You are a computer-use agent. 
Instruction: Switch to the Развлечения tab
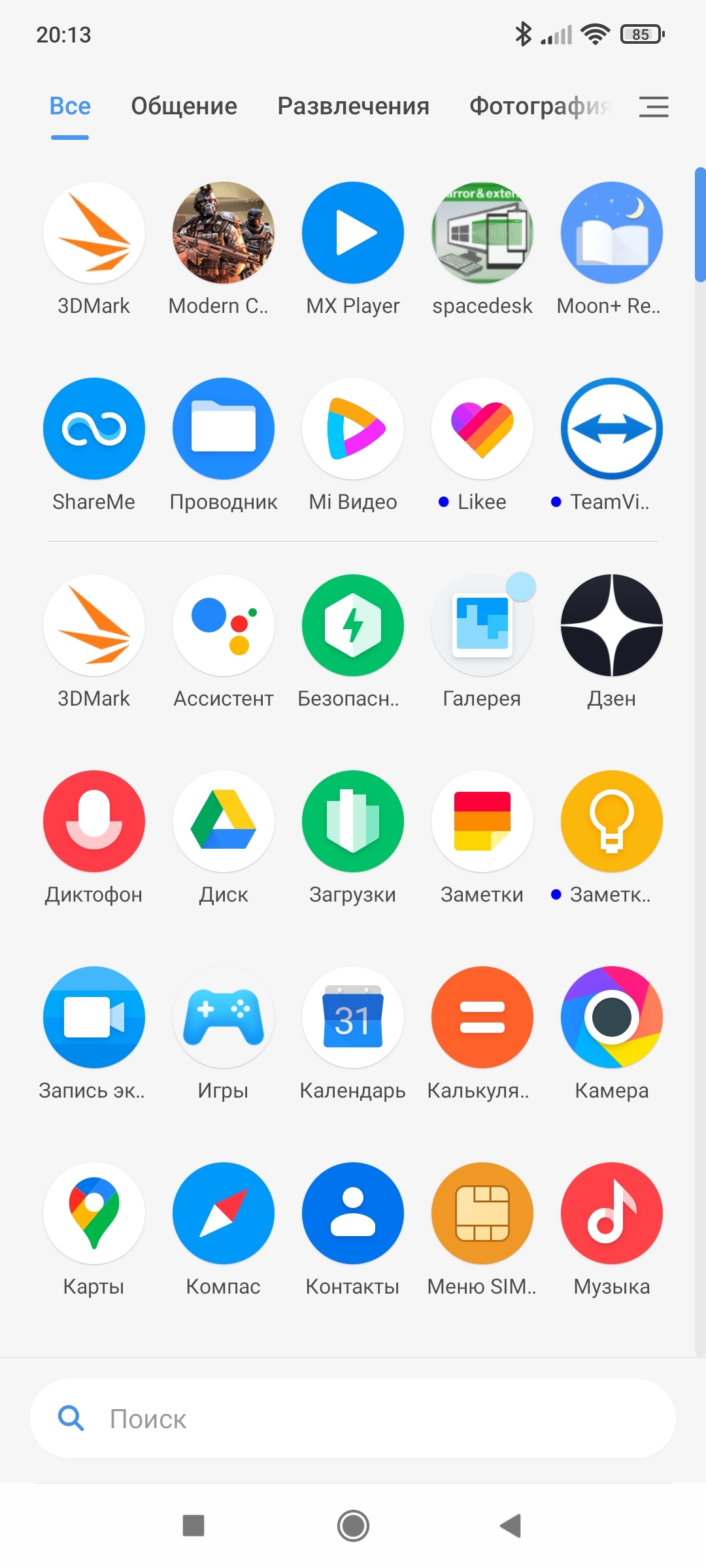[x=353, y=106]
